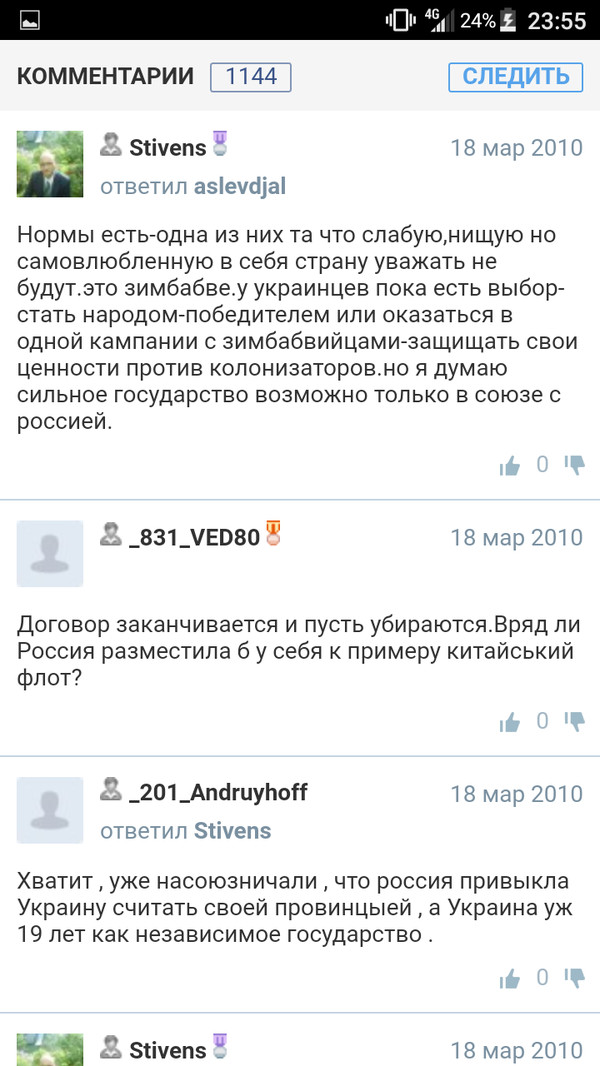
Task: Open _831_VED80 user profile
Action: point(194,537)
